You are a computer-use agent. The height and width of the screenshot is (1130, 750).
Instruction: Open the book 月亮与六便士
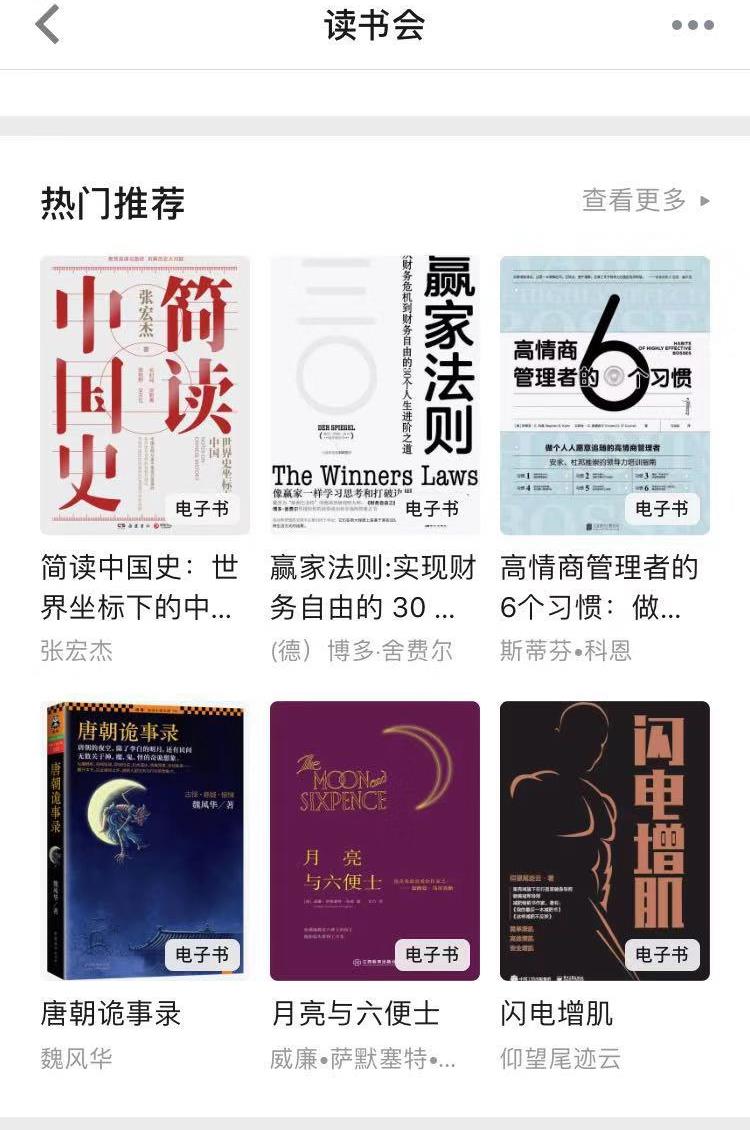click(x=375, y=840)
